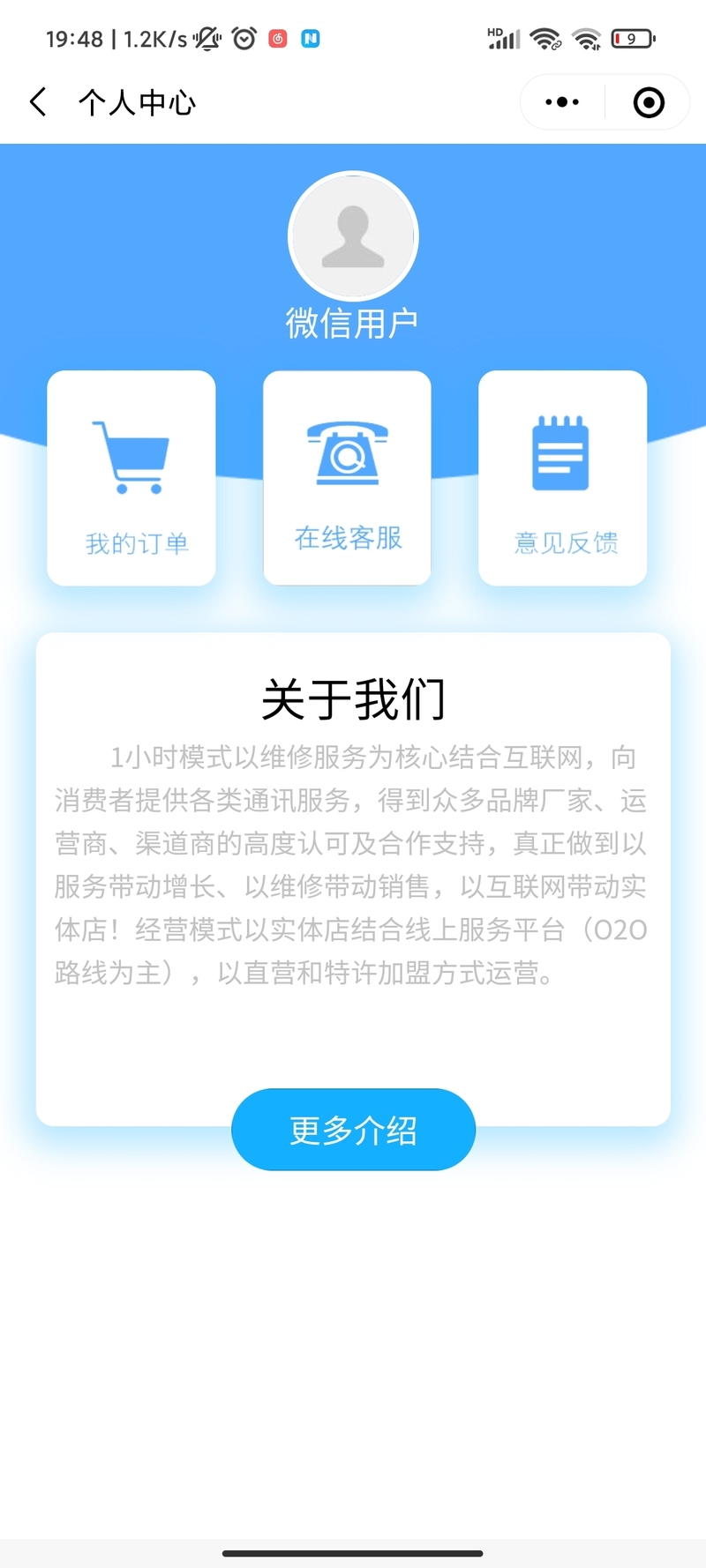The width and height of the screenshot is (706, 1568).
Task: Open 我的订单 card
Action: pyautogui.click(x=131, y=478)
